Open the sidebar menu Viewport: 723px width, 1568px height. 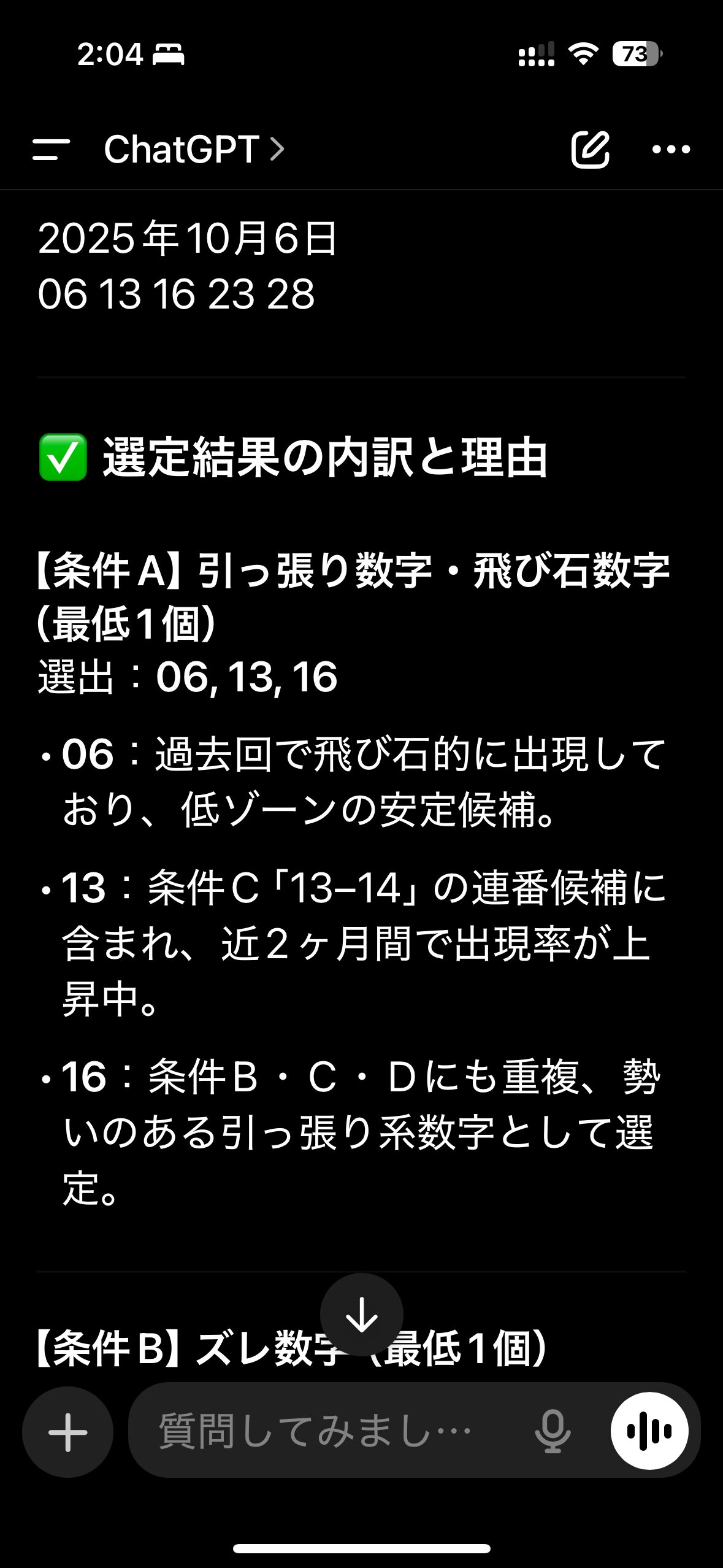tap(51, 149)
